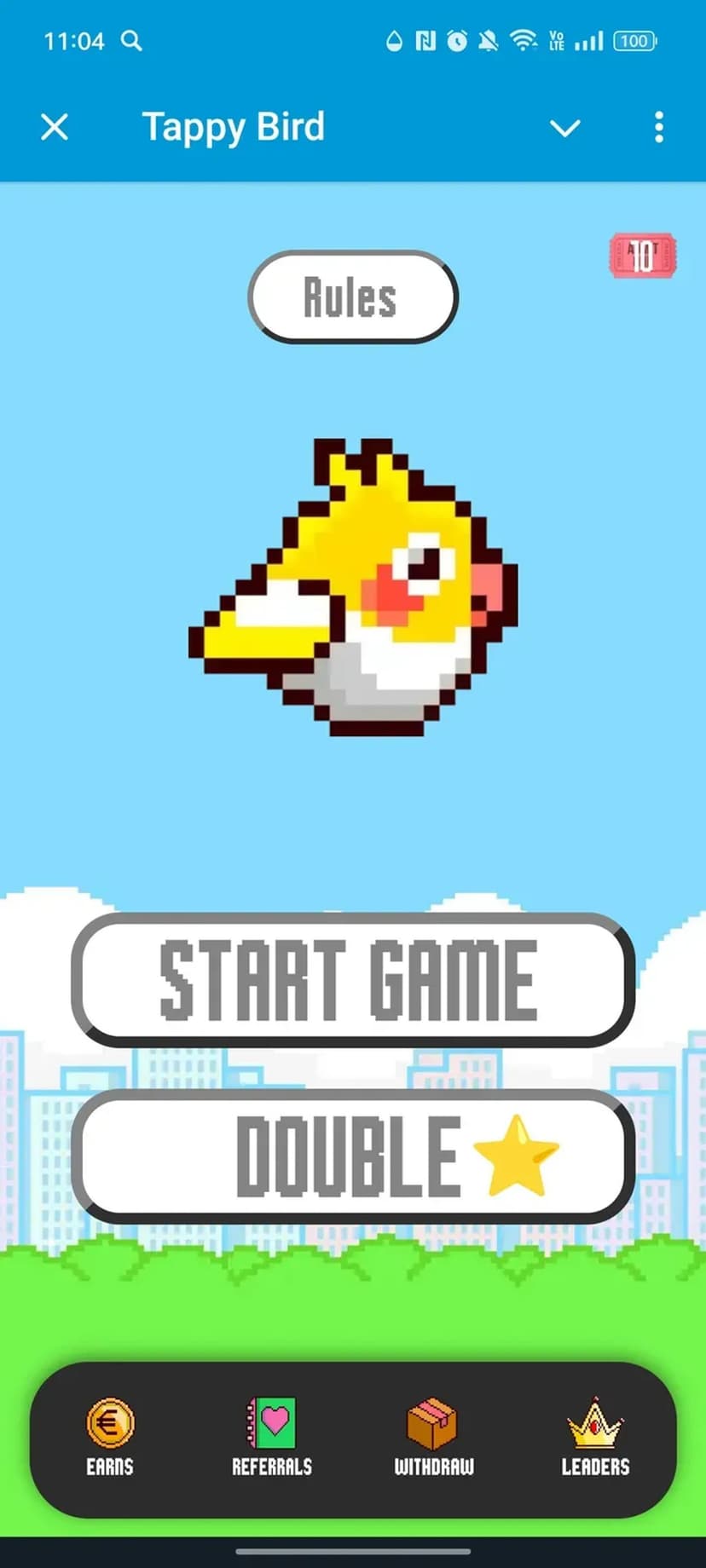Tap the pink ticket counter icon
The height and width of the screenshot is (1568, 706).
pos(643,256)
